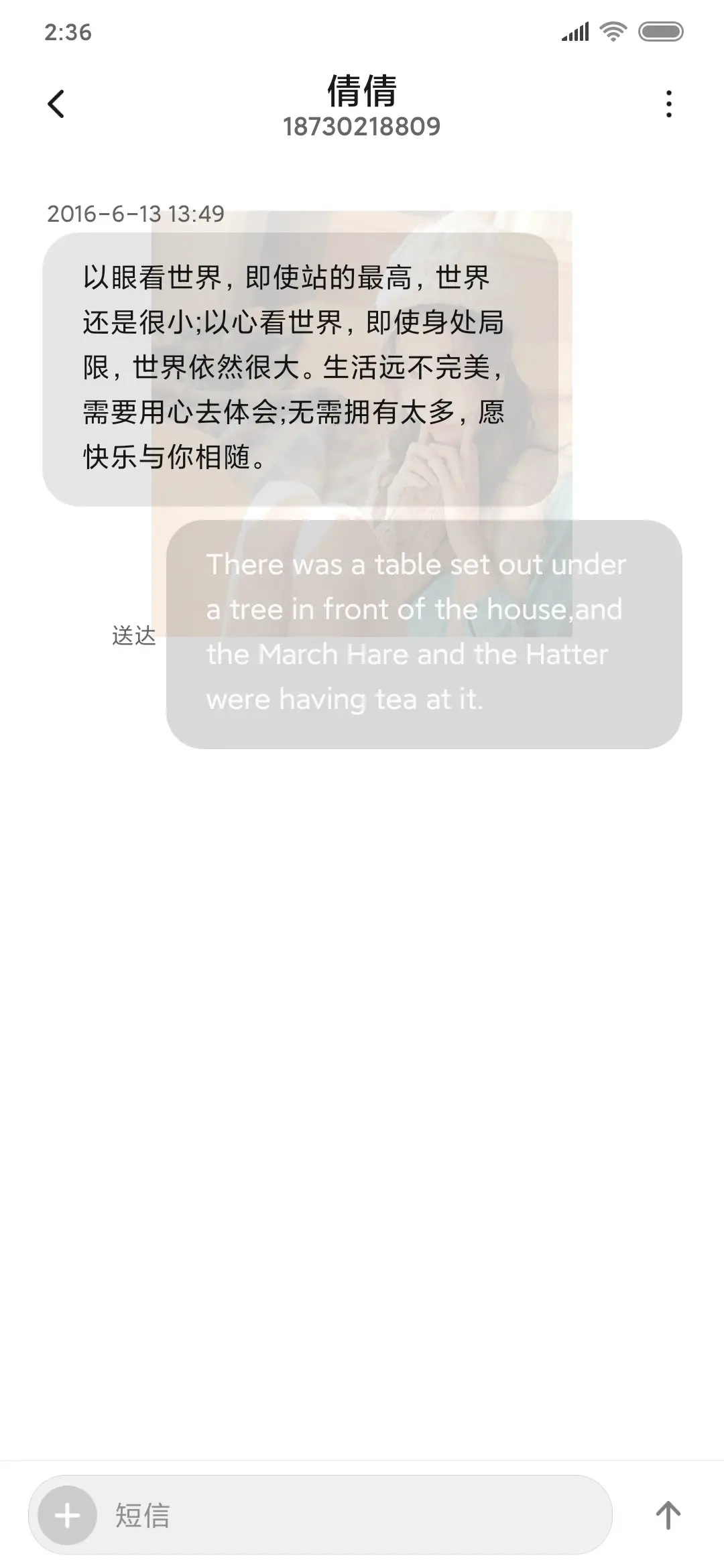This screenshot has width=724, height=1568.
Task: Tap the phone number 18730218809
Action: click(362, 127)
